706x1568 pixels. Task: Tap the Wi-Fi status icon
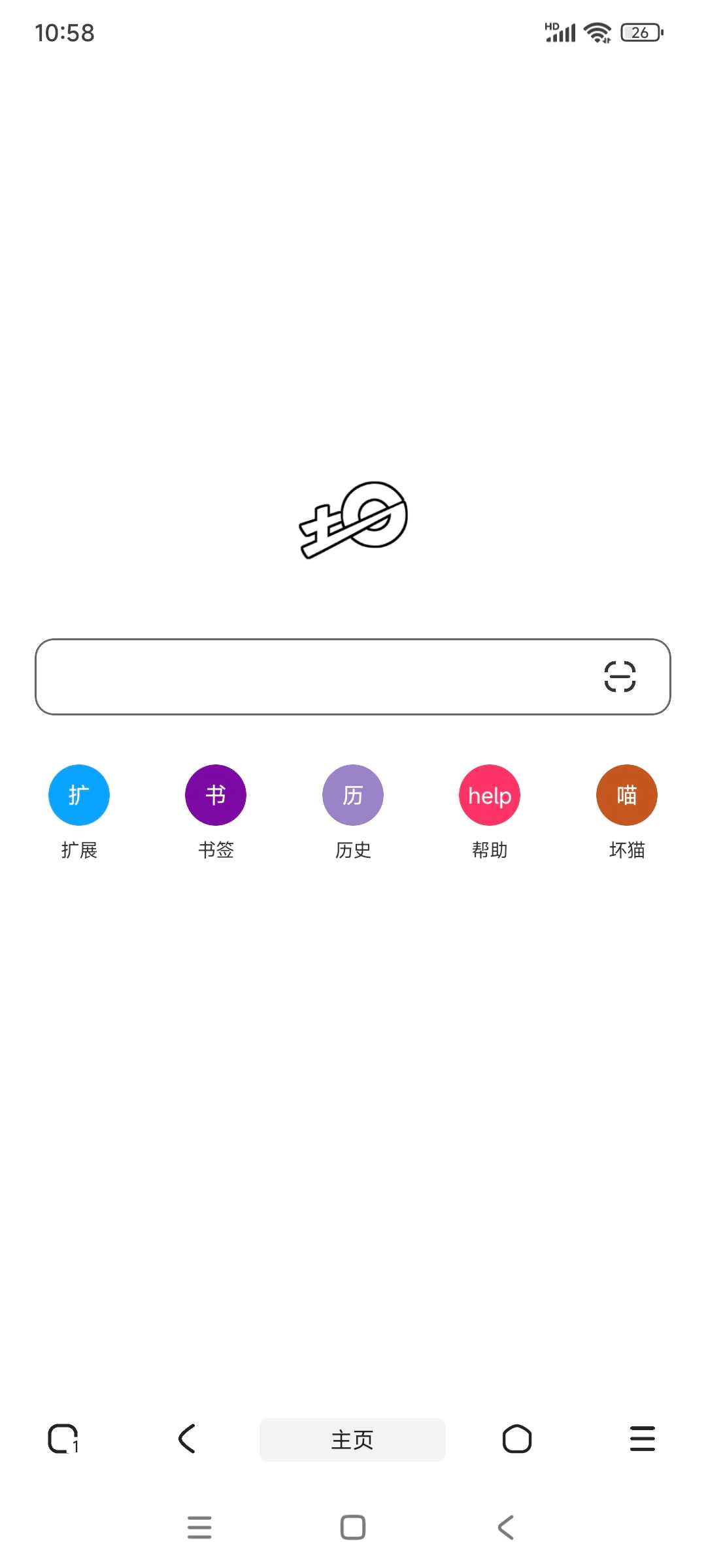pos(596,31)
